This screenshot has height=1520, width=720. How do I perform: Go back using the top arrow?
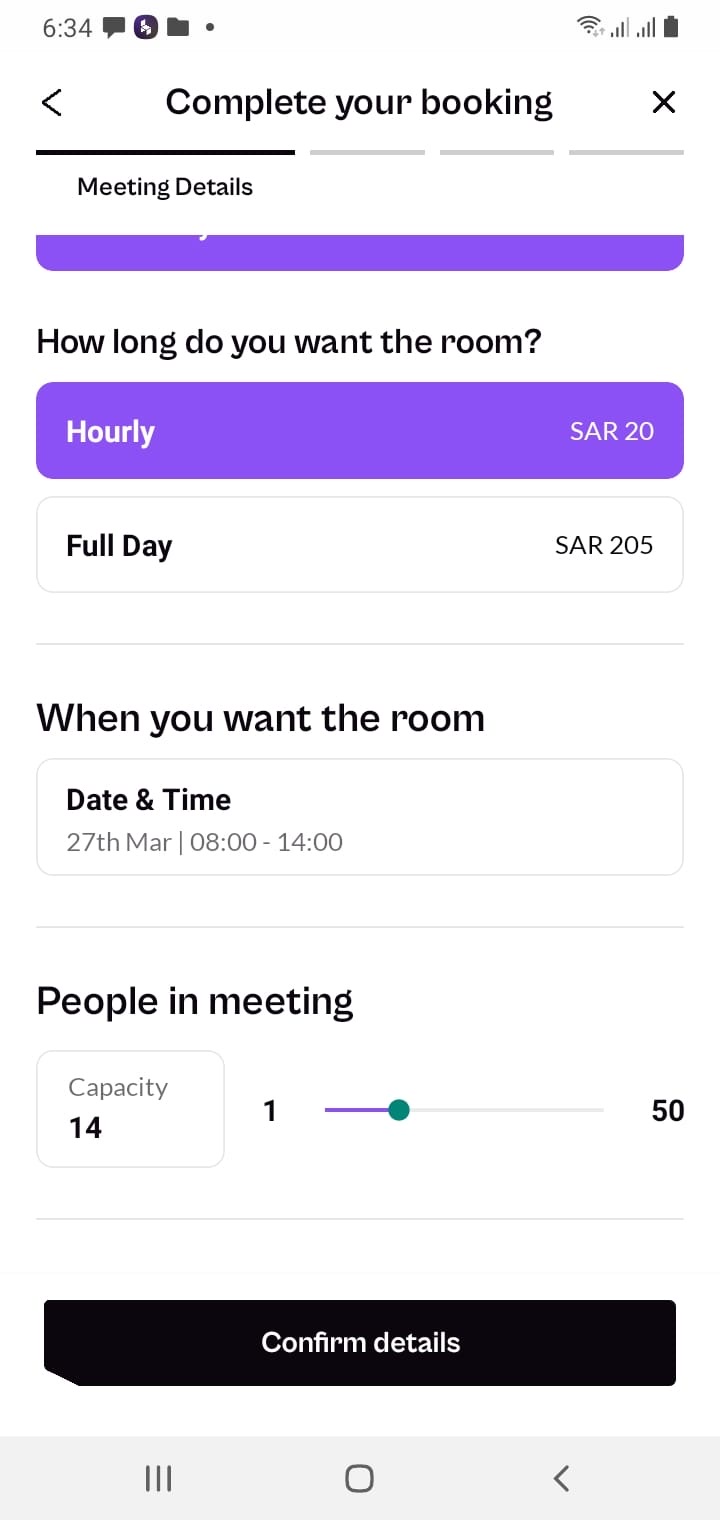point(52,102)
